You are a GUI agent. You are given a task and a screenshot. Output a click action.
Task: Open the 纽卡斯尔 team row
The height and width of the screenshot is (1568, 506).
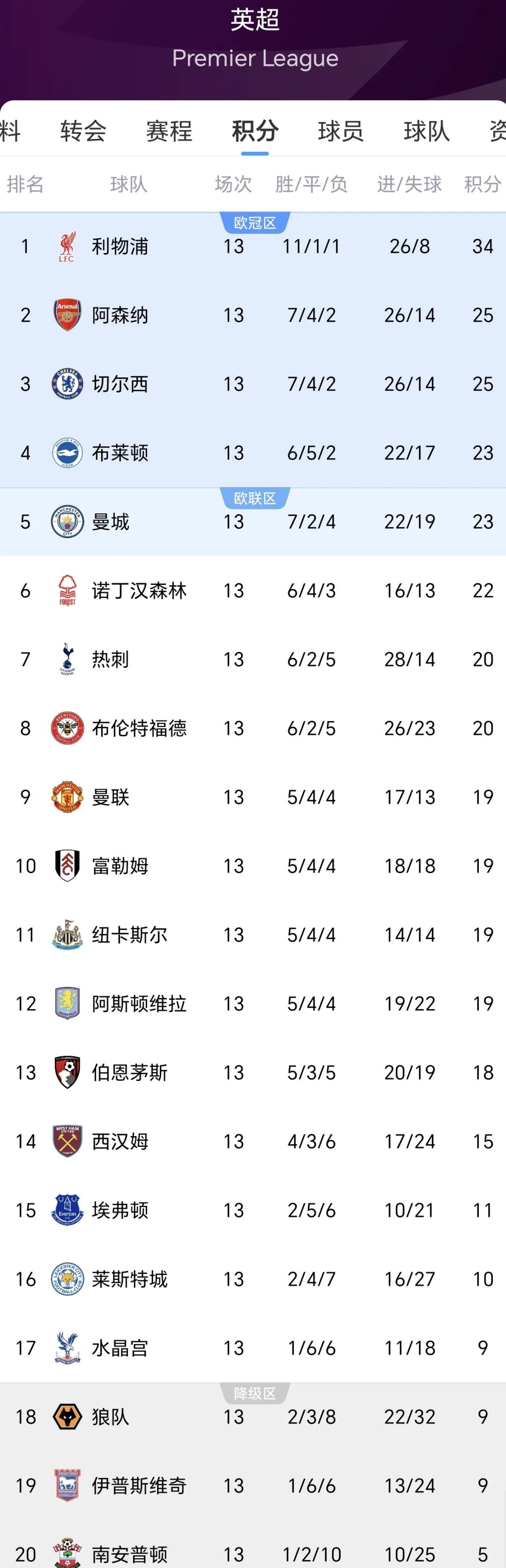click(x=129, y=934)
